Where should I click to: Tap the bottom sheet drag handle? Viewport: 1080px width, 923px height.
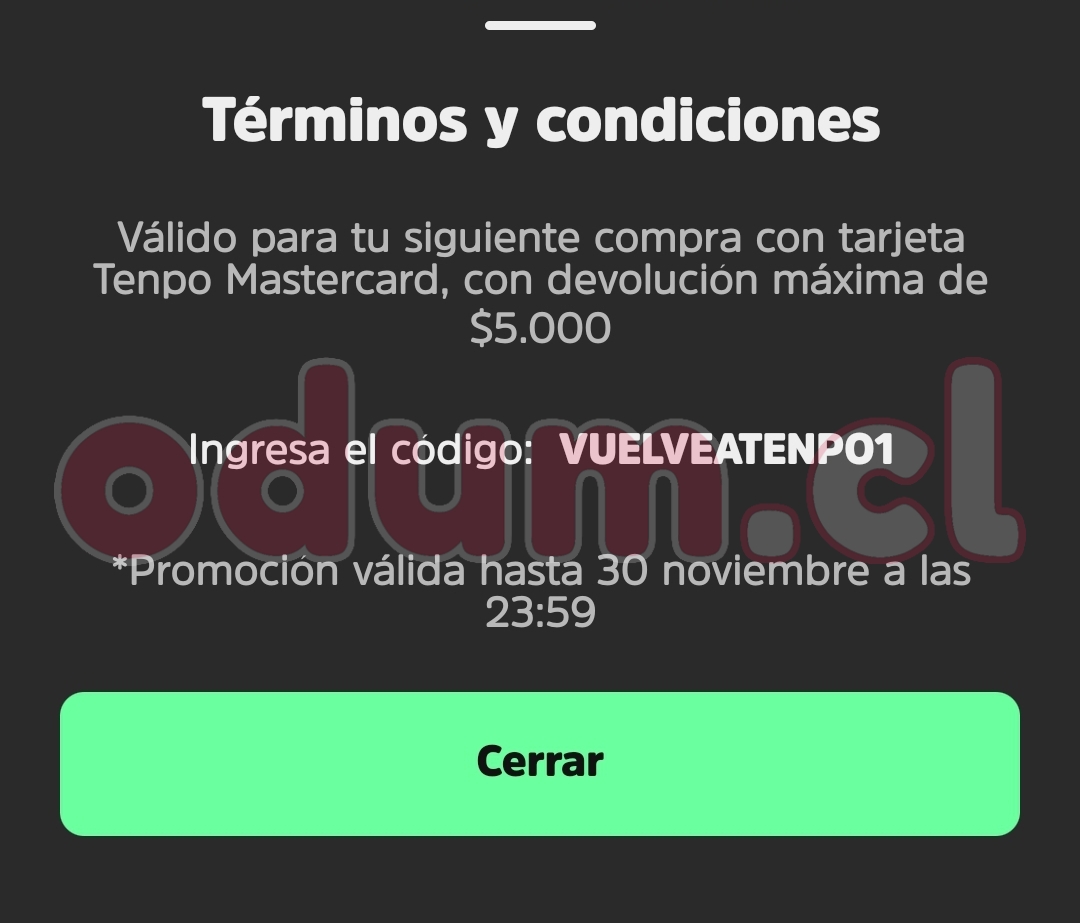[540, 25]
